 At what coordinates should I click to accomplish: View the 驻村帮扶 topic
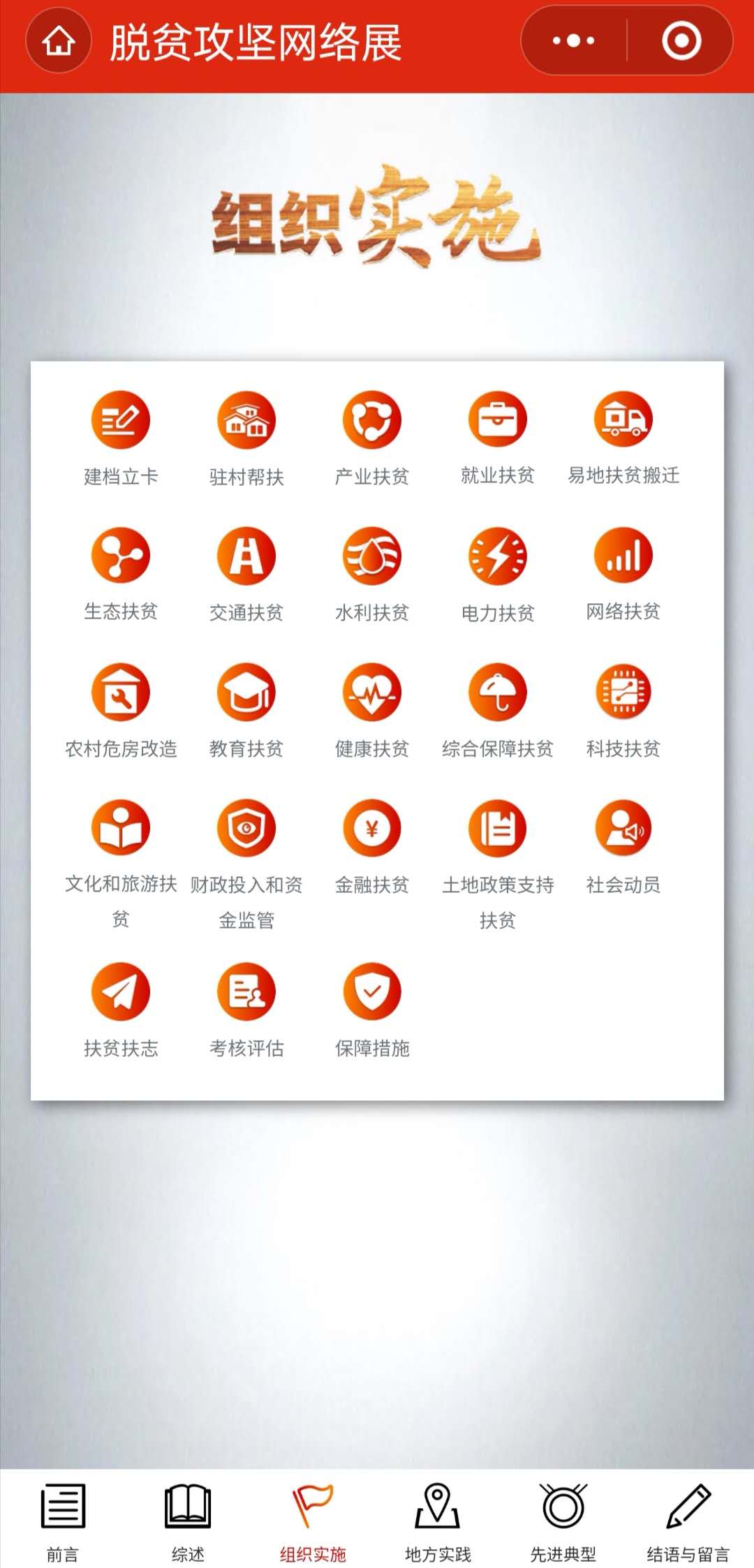(246, 420)
